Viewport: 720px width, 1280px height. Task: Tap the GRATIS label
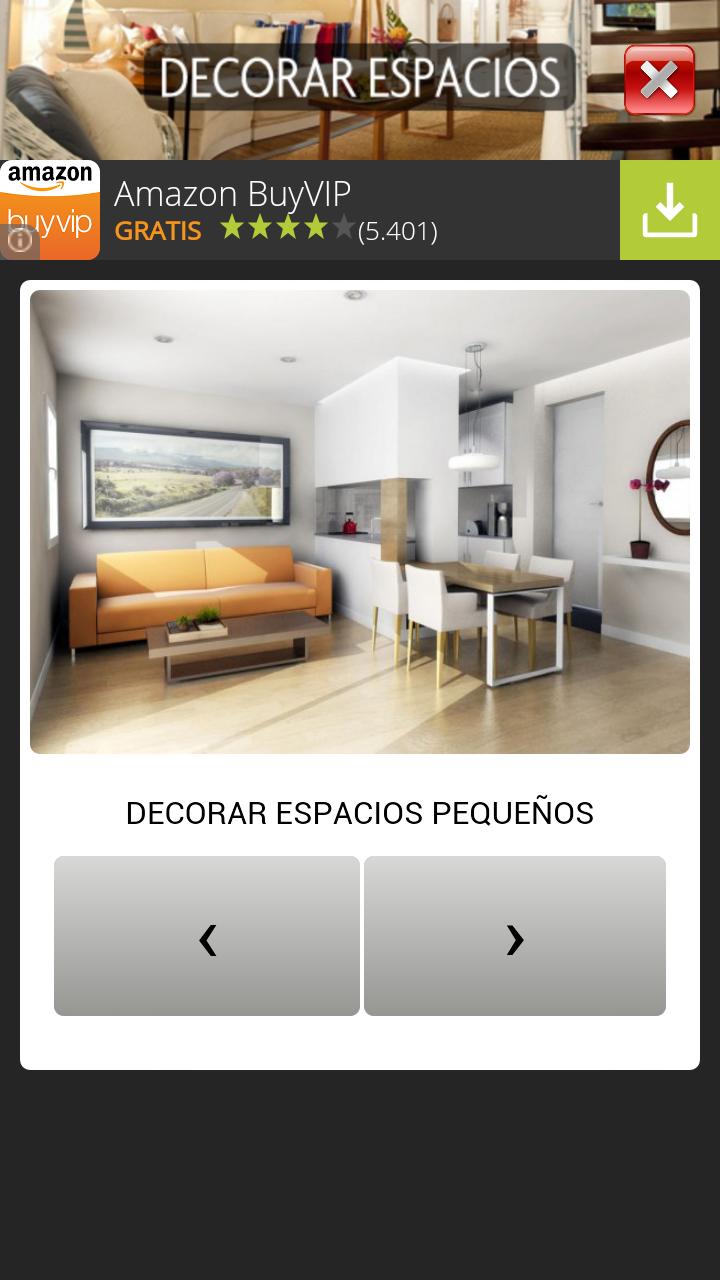click(x=157, y=231)
